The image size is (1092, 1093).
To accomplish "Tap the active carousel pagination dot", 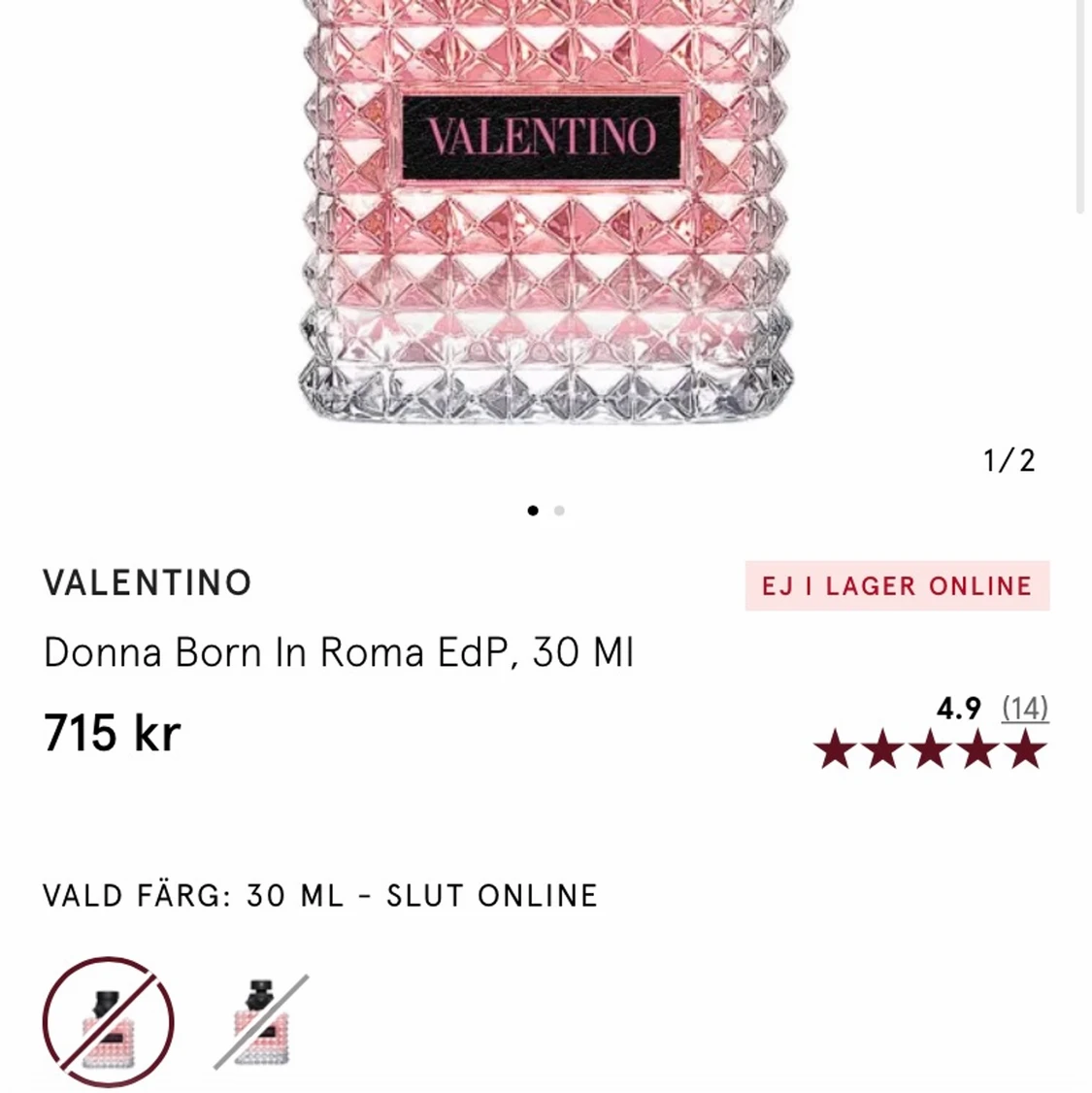I will [532, 510].
